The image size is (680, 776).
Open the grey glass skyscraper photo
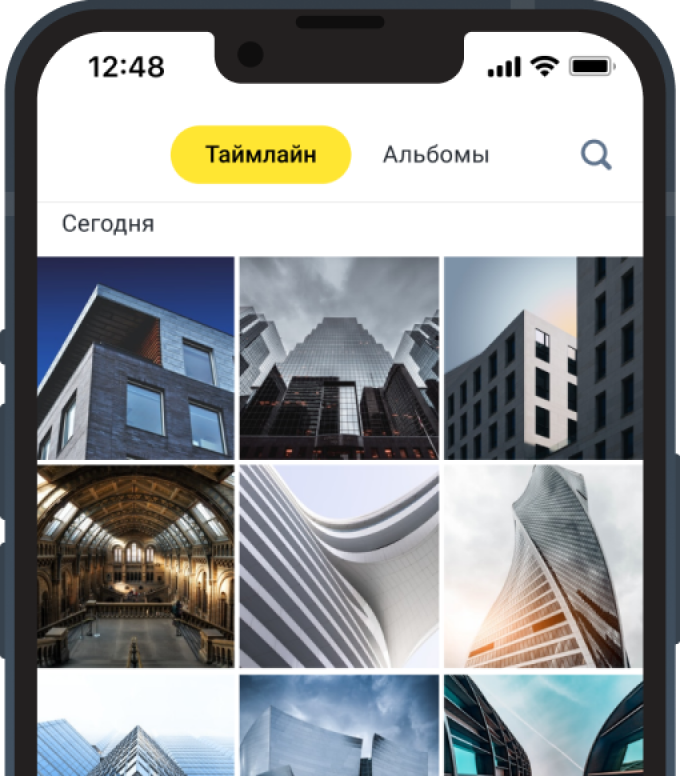click(x=339, y=358)
